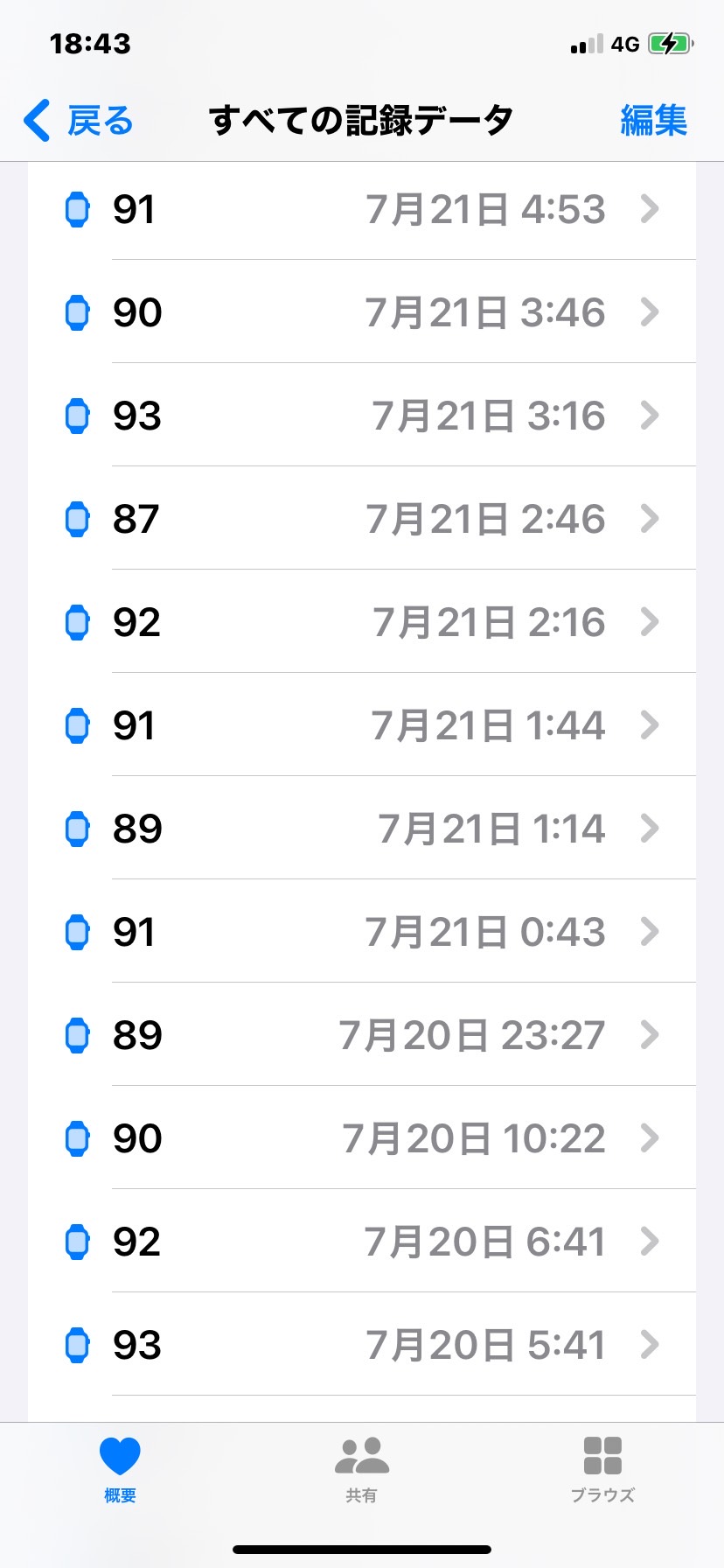Open the record from 7月20日 10:22
The width and height of the screenshot is (724, 1568).
362,1138
